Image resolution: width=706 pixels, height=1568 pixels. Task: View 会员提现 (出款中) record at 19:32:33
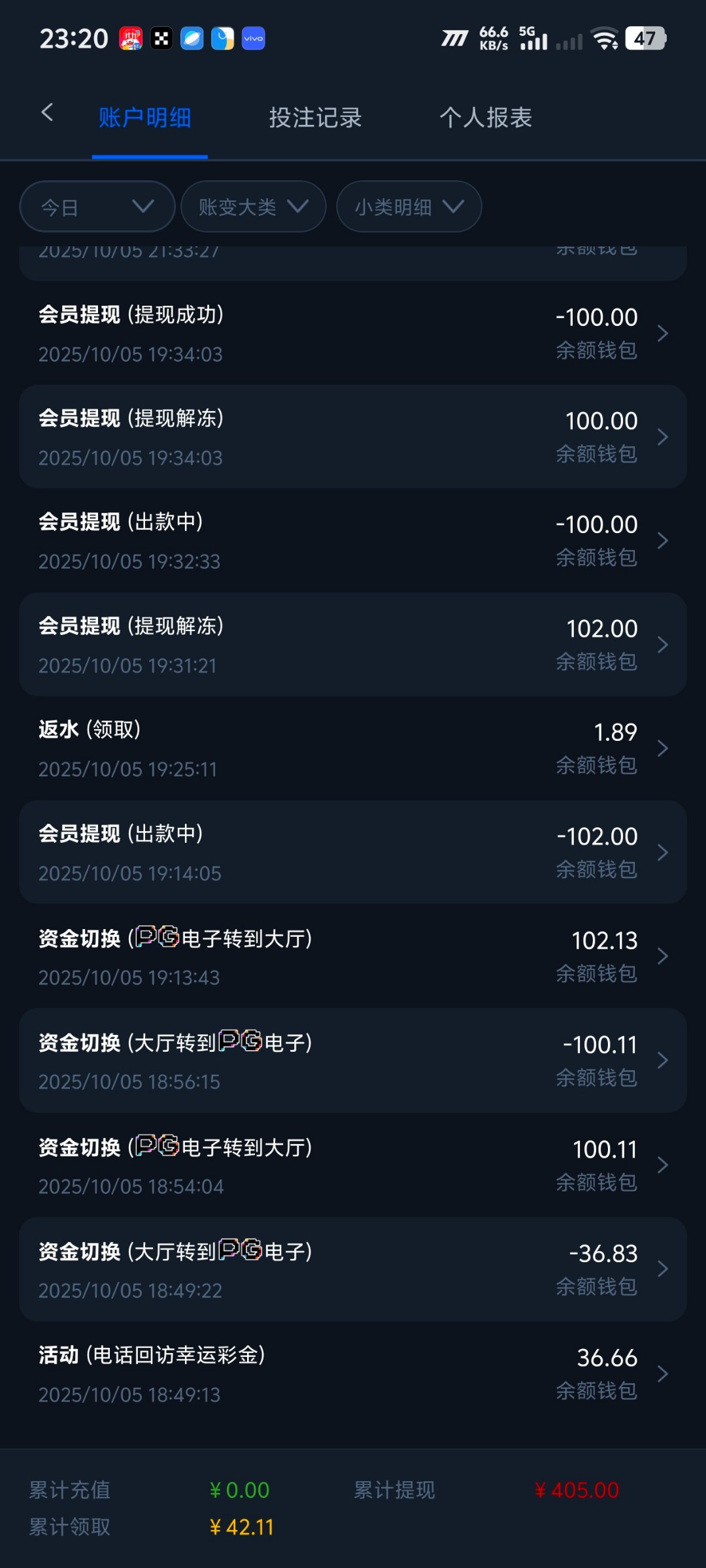(x=353, y=541)
